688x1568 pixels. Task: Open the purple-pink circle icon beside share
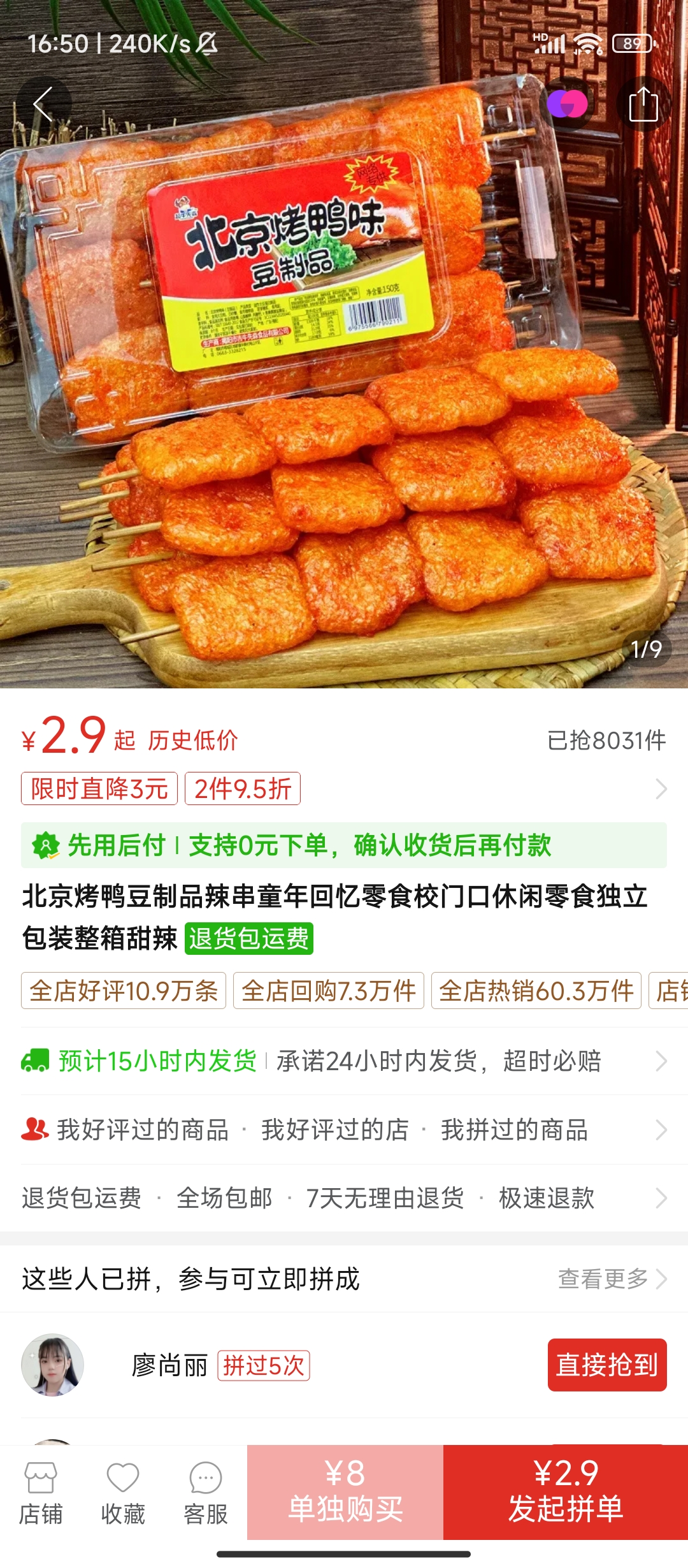567,105
